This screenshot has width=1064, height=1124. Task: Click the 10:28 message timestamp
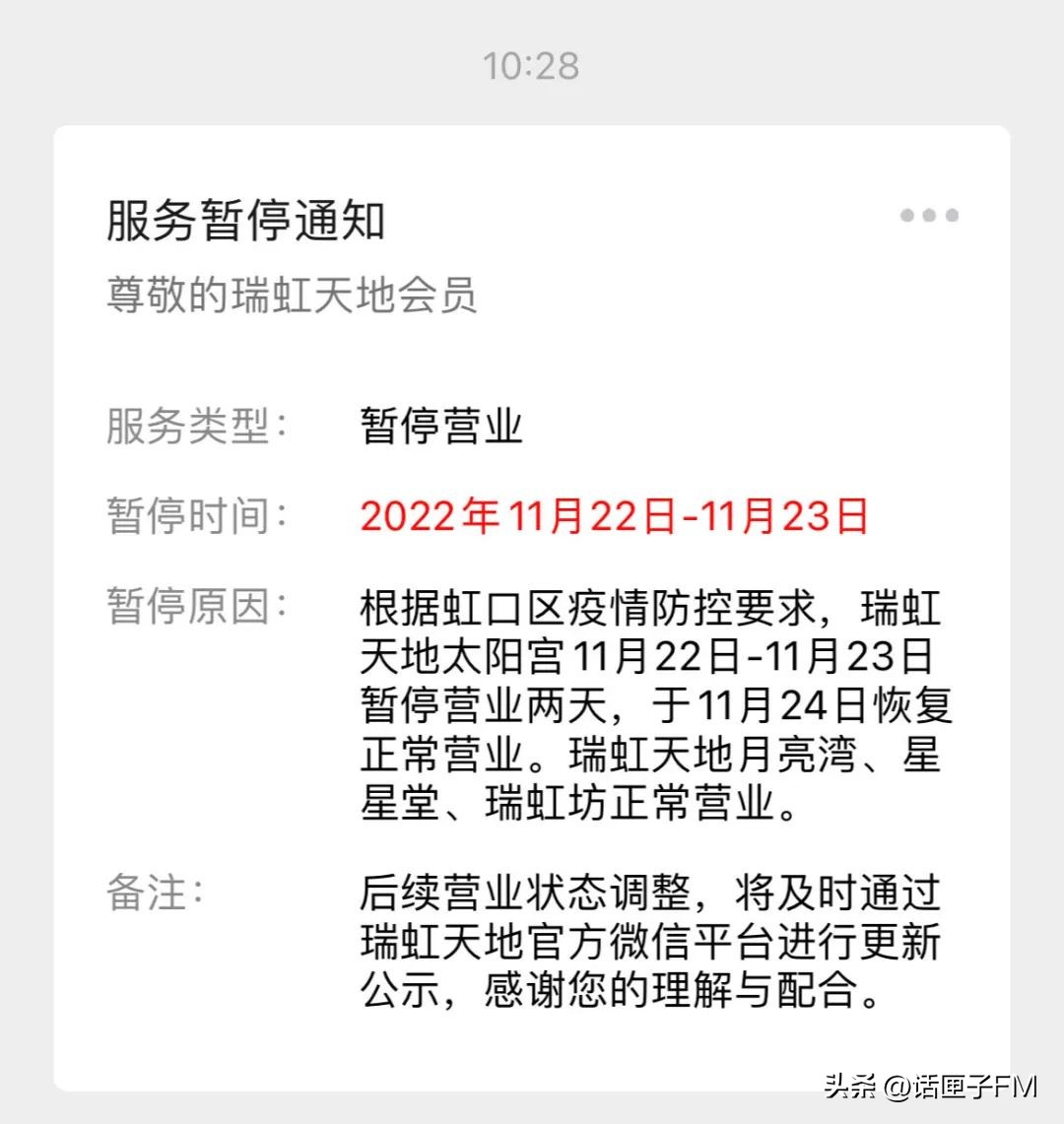532,66
